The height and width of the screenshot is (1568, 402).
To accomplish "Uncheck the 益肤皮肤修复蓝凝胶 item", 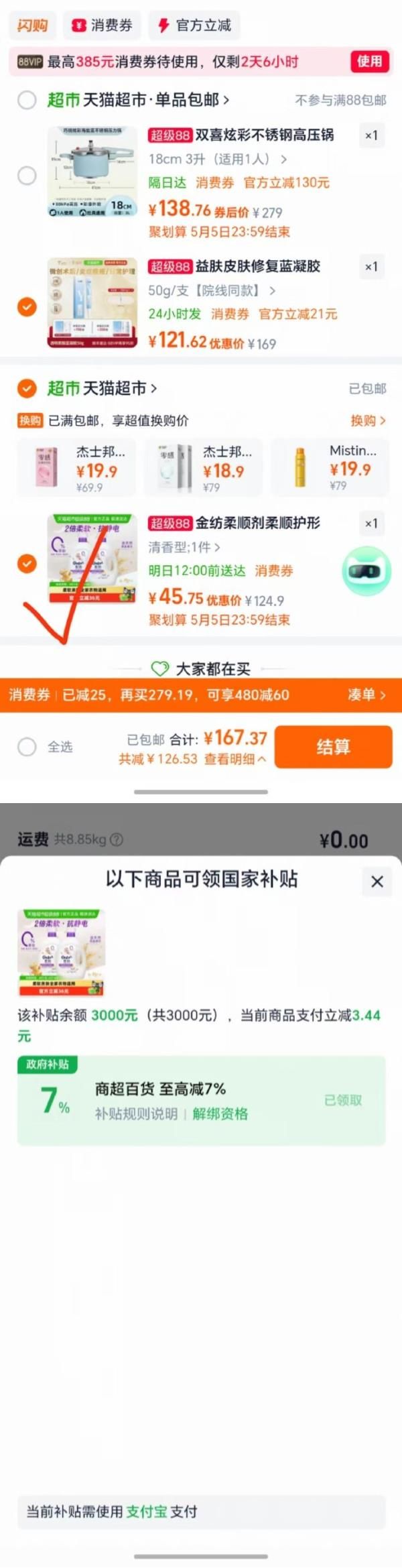I will click(27, 307).
